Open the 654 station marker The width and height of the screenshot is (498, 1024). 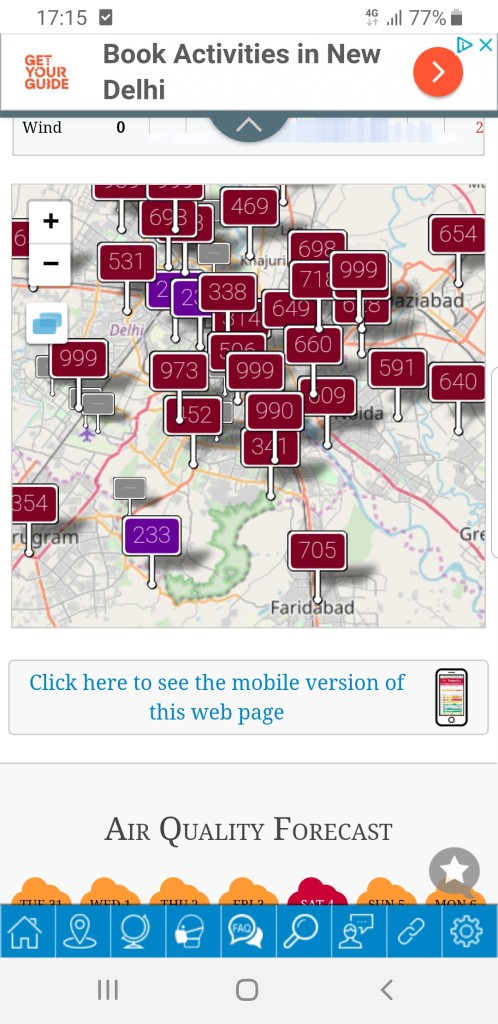(458, 234)
